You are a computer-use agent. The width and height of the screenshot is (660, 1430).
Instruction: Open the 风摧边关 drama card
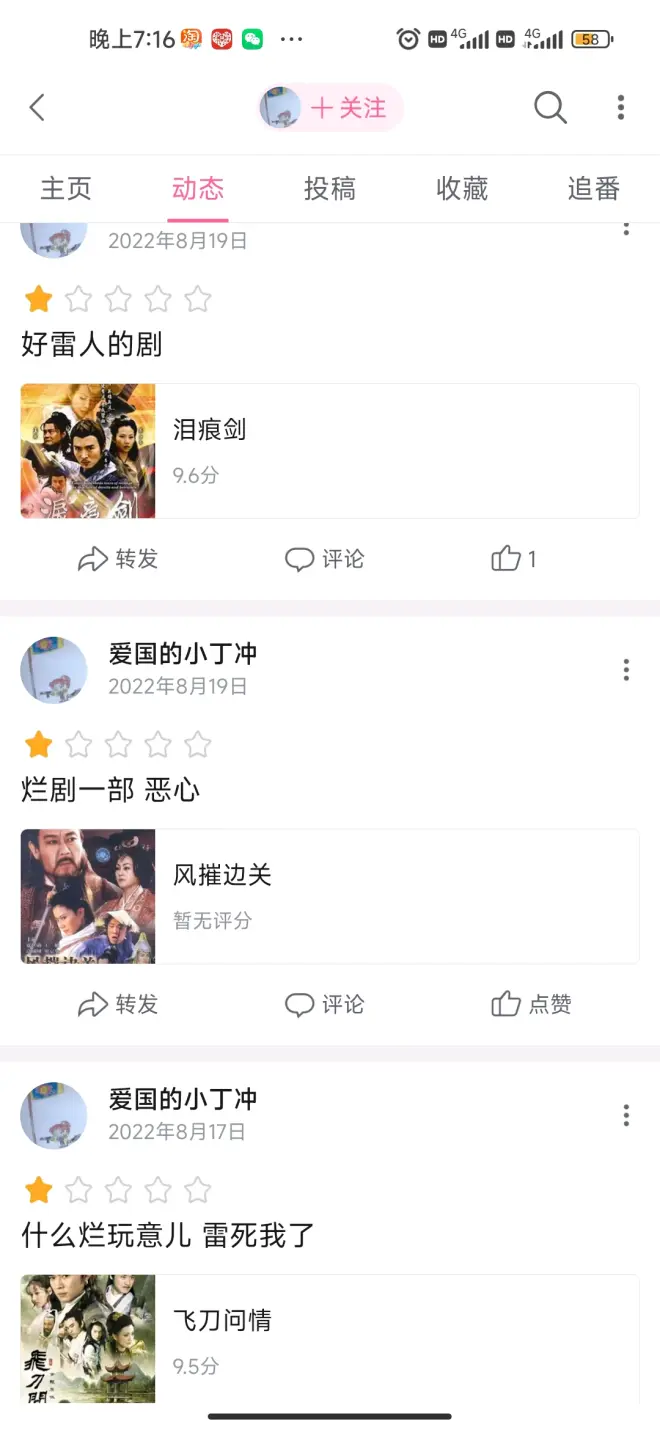click(330, 896)
